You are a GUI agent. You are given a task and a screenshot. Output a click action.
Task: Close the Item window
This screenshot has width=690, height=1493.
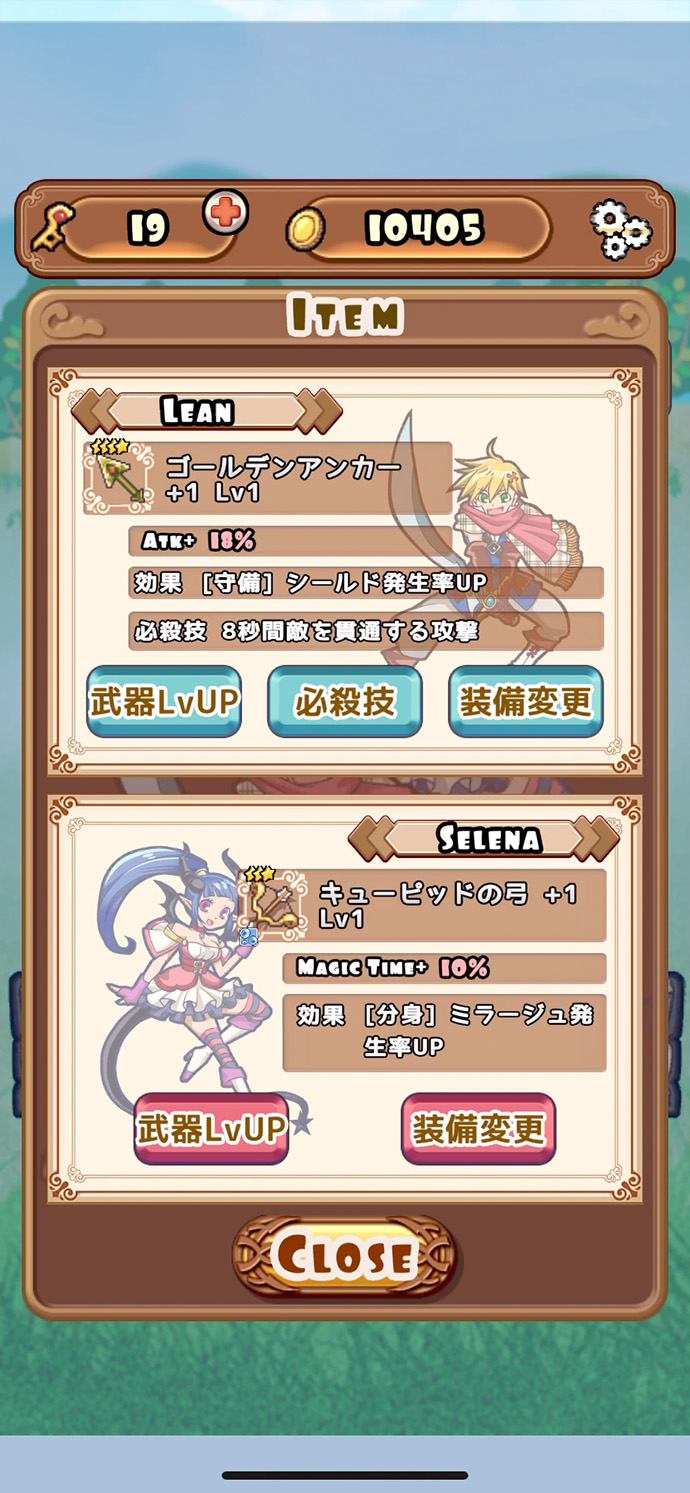click(345, 1256)
